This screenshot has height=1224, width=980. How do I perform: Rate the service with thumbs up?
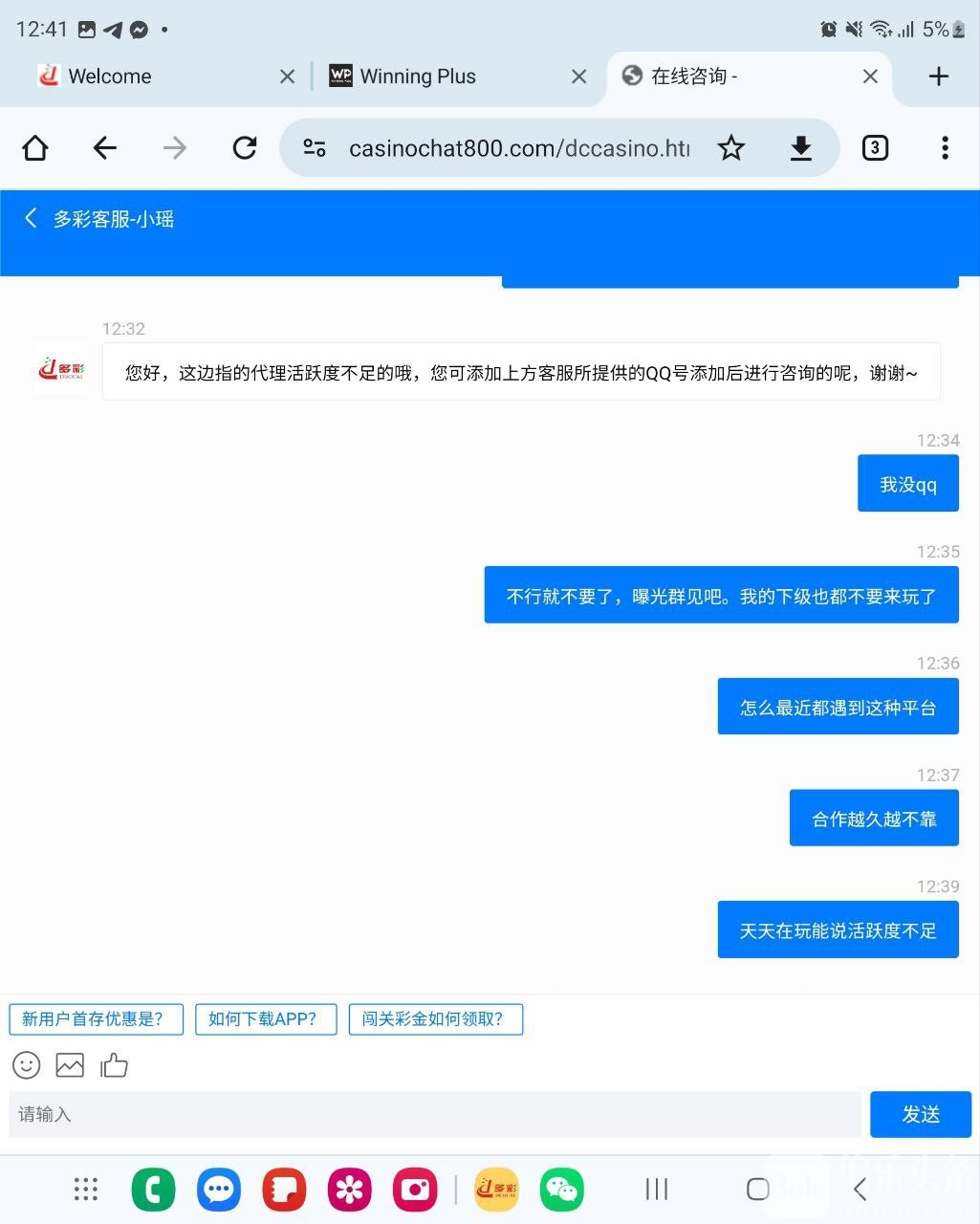(x=114, y=1065)
